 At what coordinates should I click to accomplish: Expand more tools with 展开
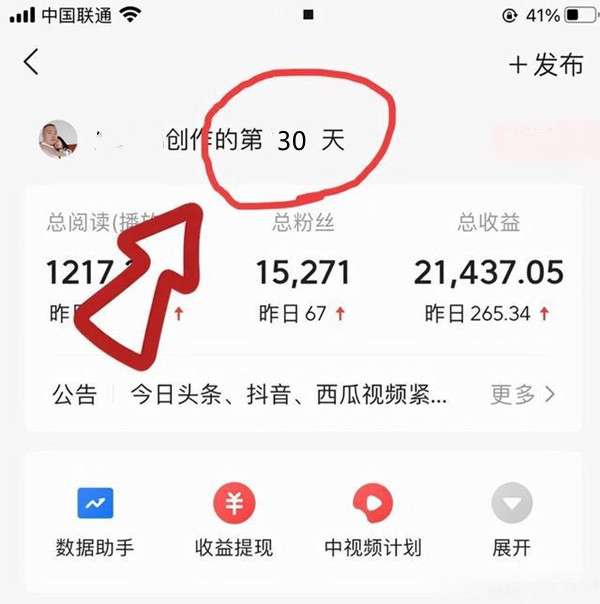pos(511,520)
